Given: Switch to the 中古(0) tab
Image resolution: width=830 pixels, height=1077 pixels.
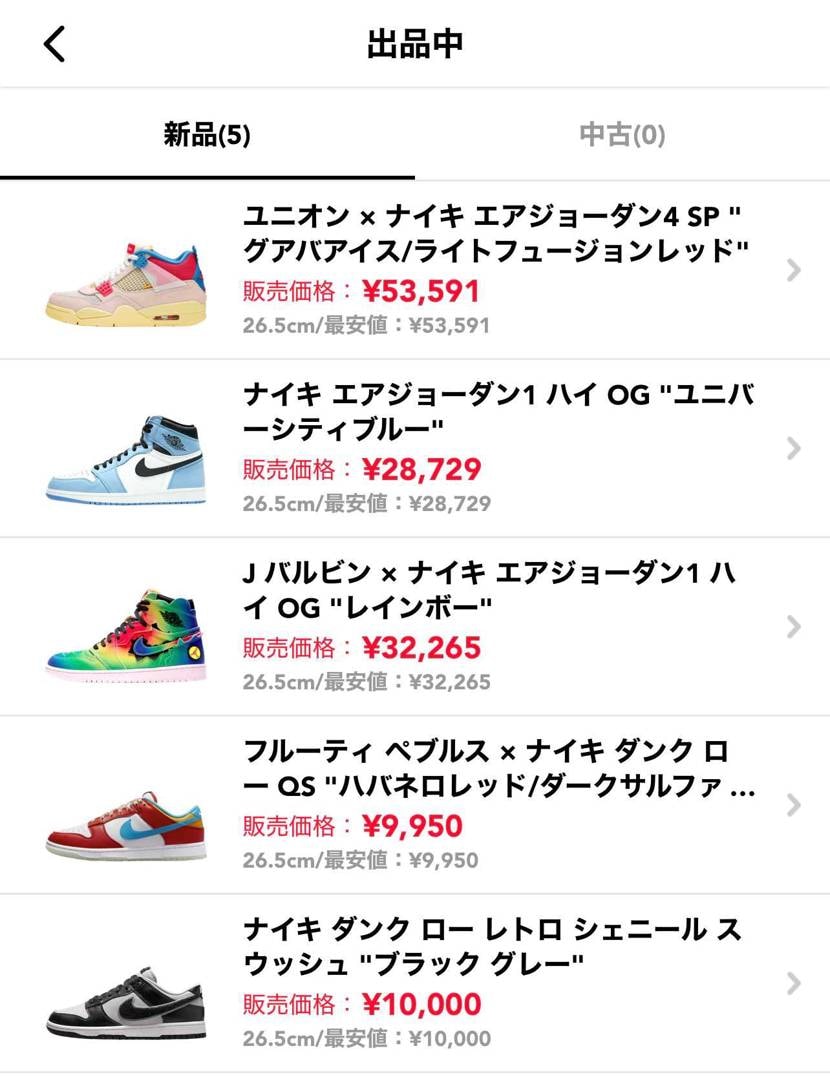Looking at the screenshot, I should [622, 135].
